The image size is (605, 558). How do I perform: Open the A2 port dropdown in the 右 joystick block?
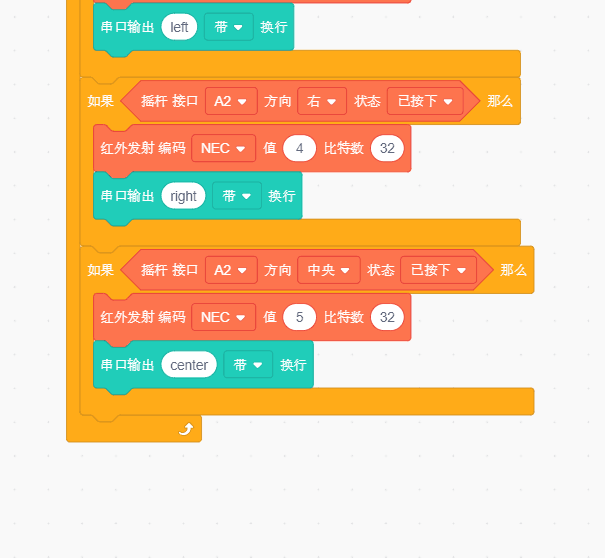point(230,101)
